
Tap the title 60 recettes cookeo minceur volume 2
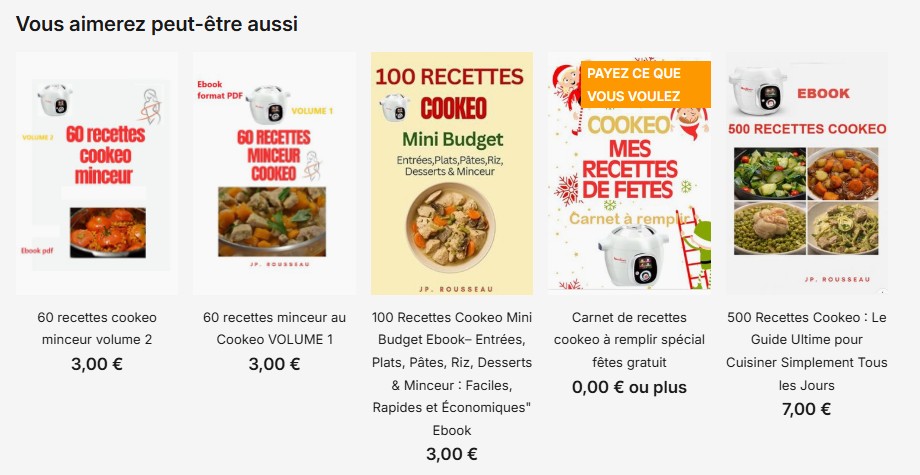97,328
